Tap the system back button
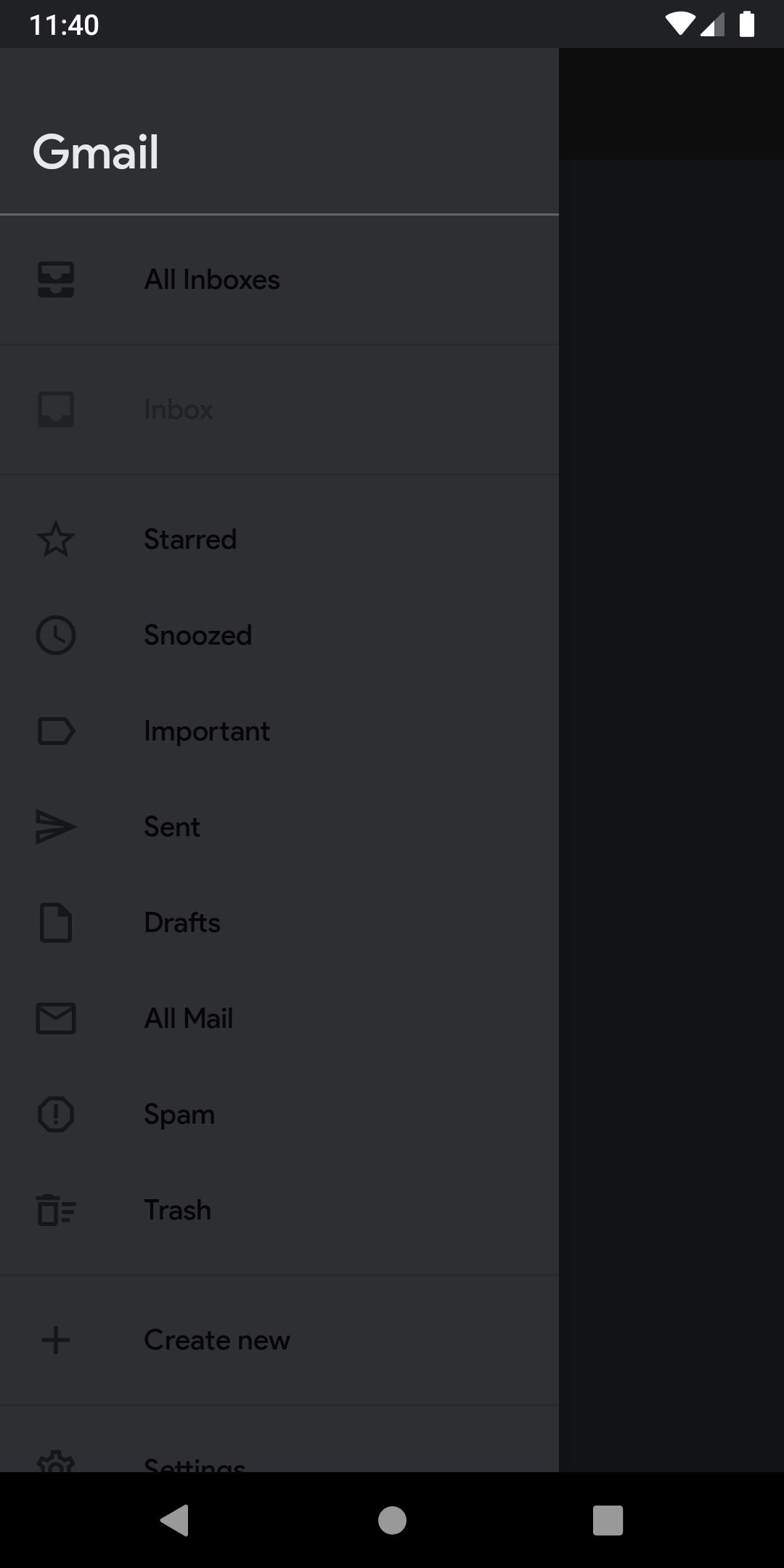This screenshot has height=1568, width=784. pyautogui.click(x=175, y=1520)
